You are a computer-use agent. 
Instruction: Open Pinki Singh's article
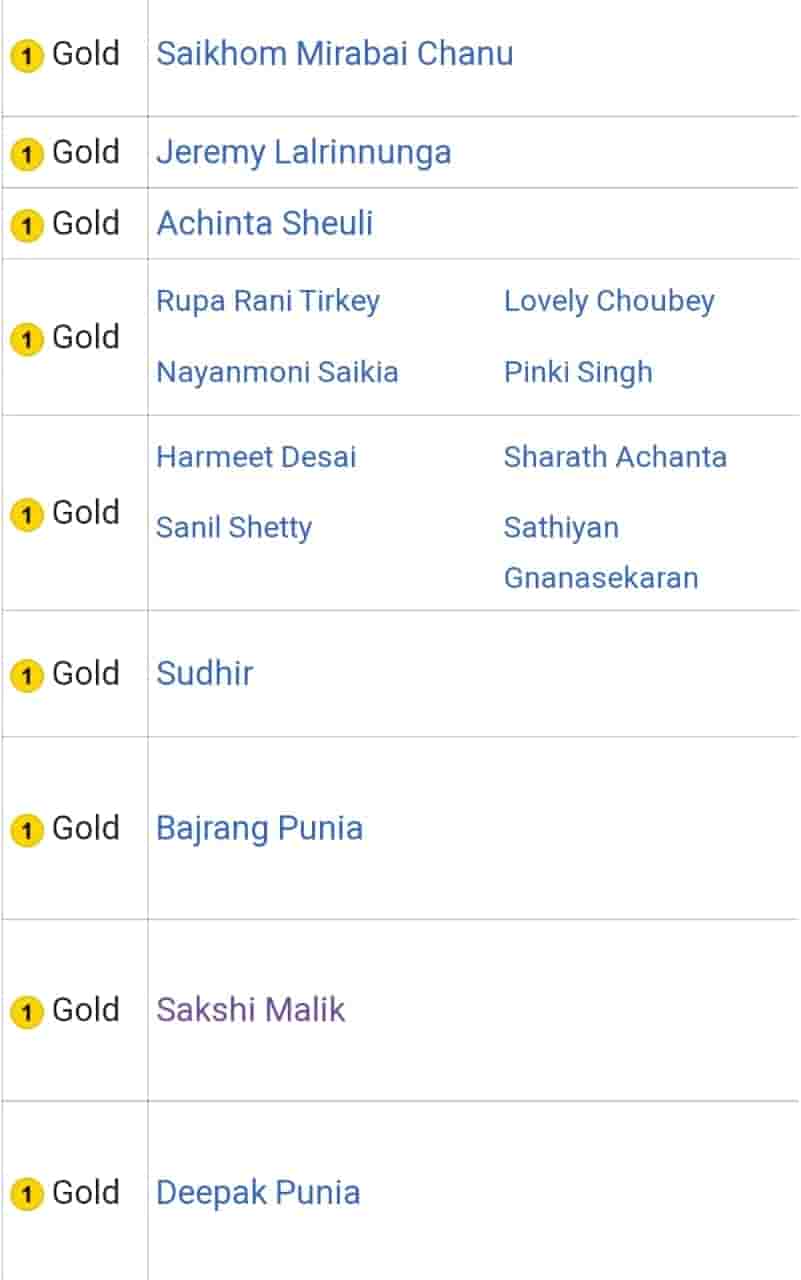click(577, 372)
